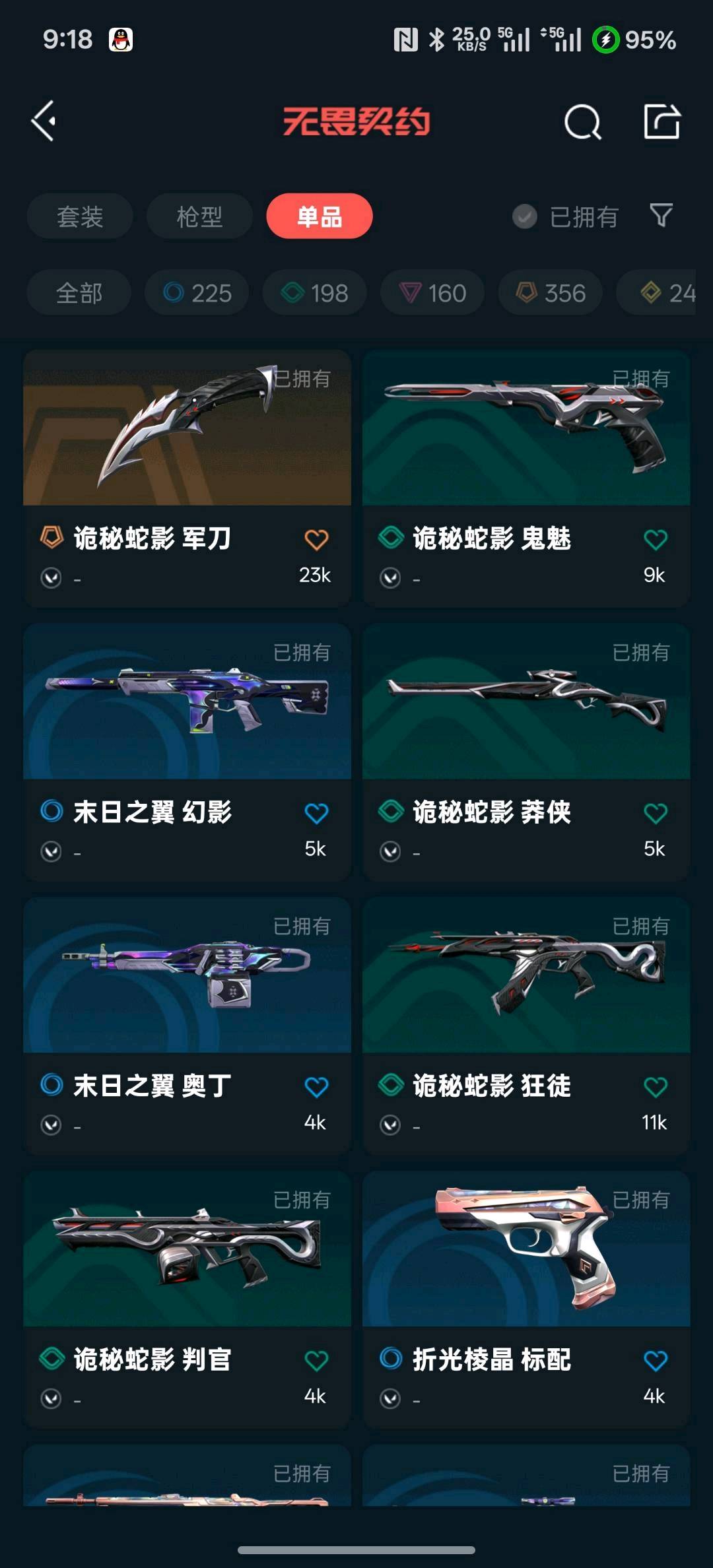Open the 诡秘蛇影 军刀 skin card

187,478
